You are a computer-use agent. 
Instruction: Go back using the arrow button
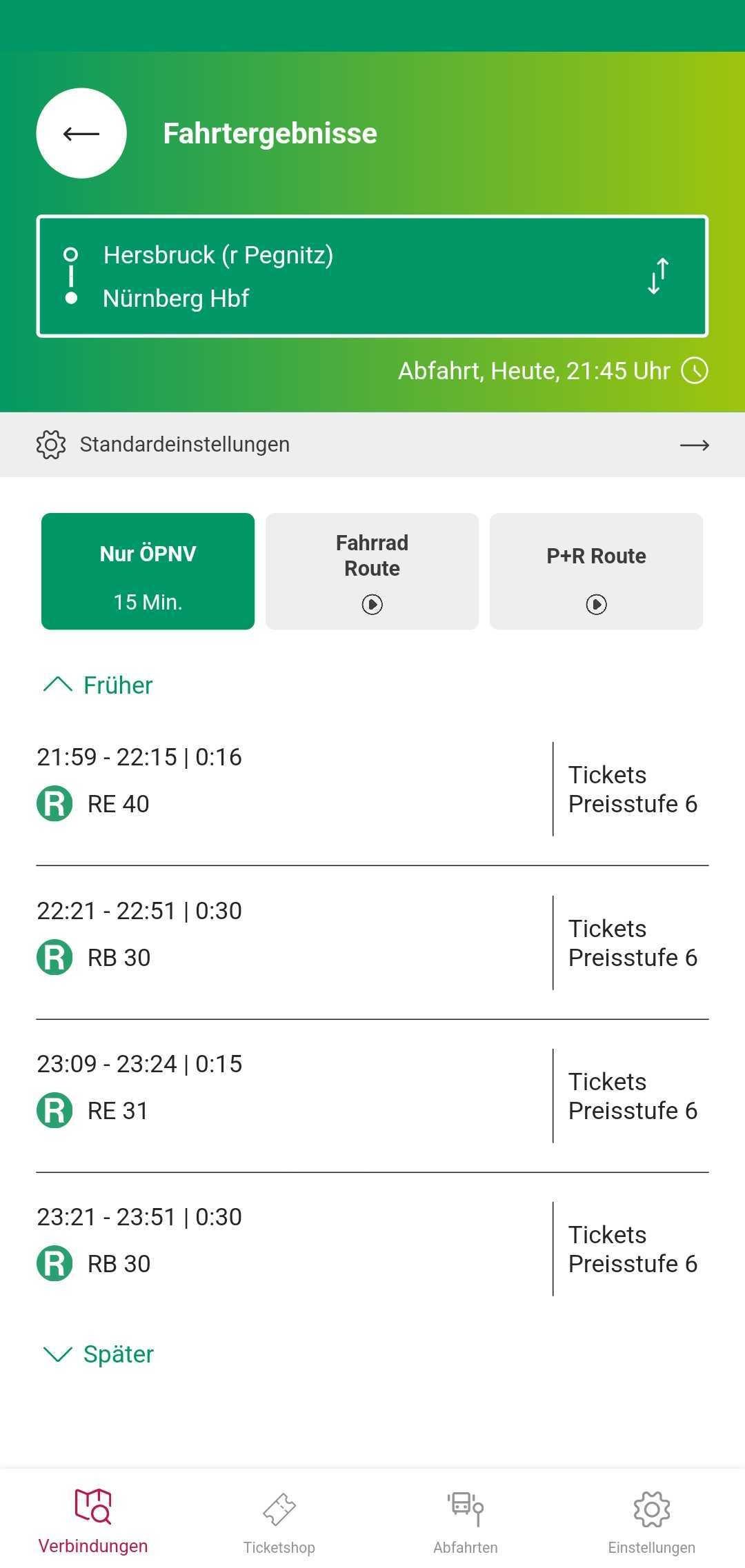point(81,133)
